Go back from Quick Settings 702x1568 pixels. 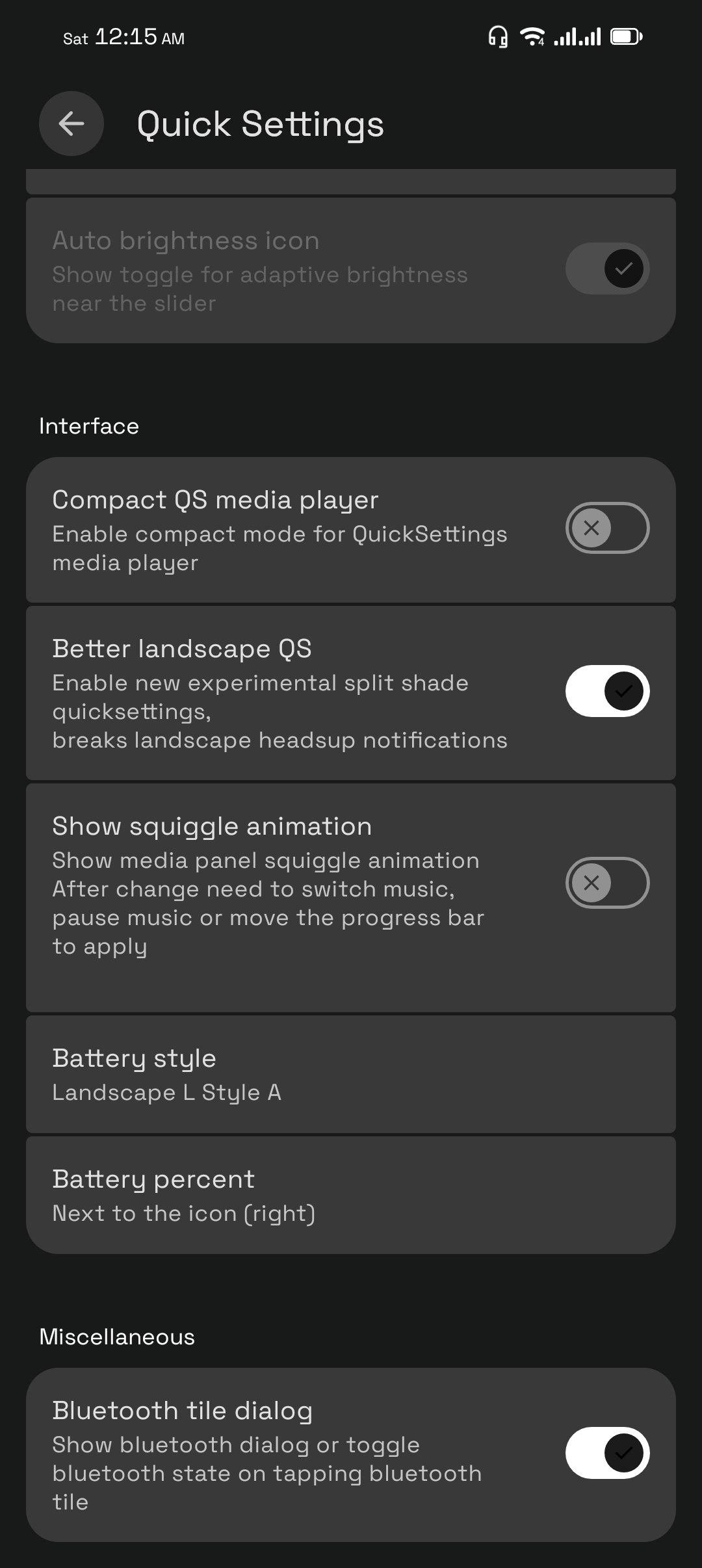click(x=71, y=124)
